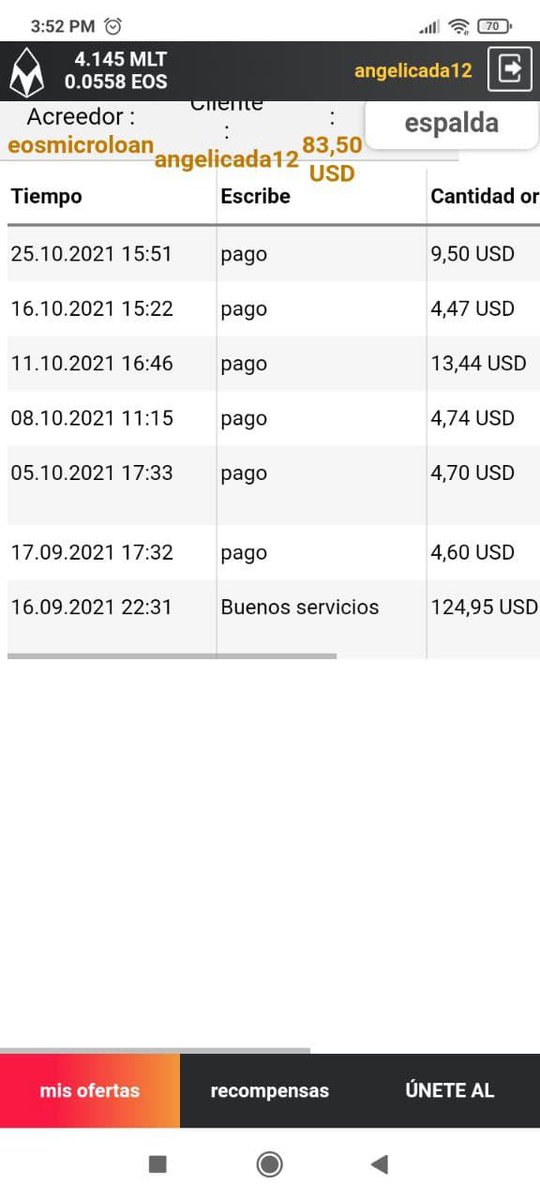Open the angelicada12 account in the header

413,71
